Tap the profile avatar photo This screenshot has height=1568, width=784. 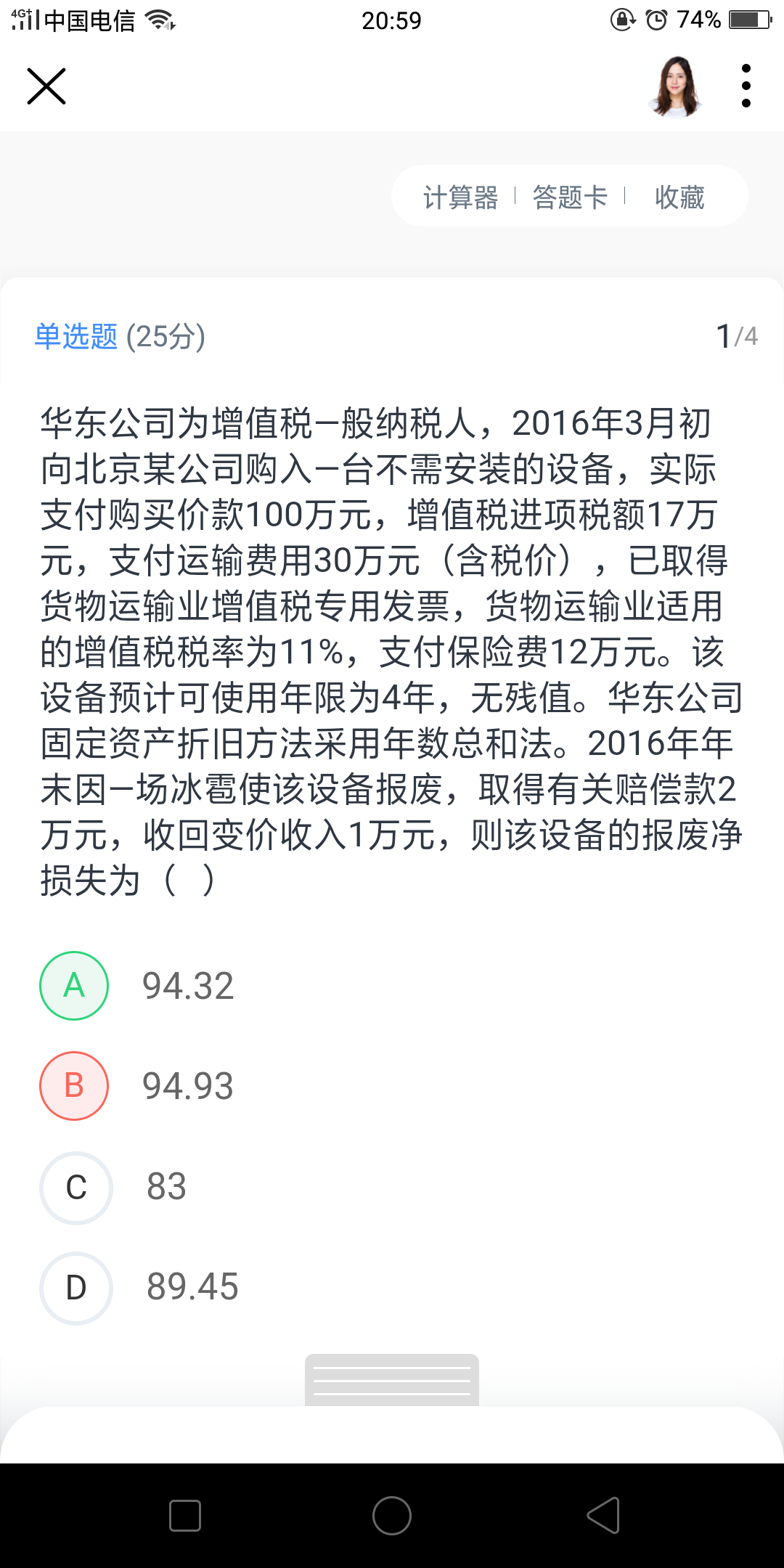(x=676, y=87)
